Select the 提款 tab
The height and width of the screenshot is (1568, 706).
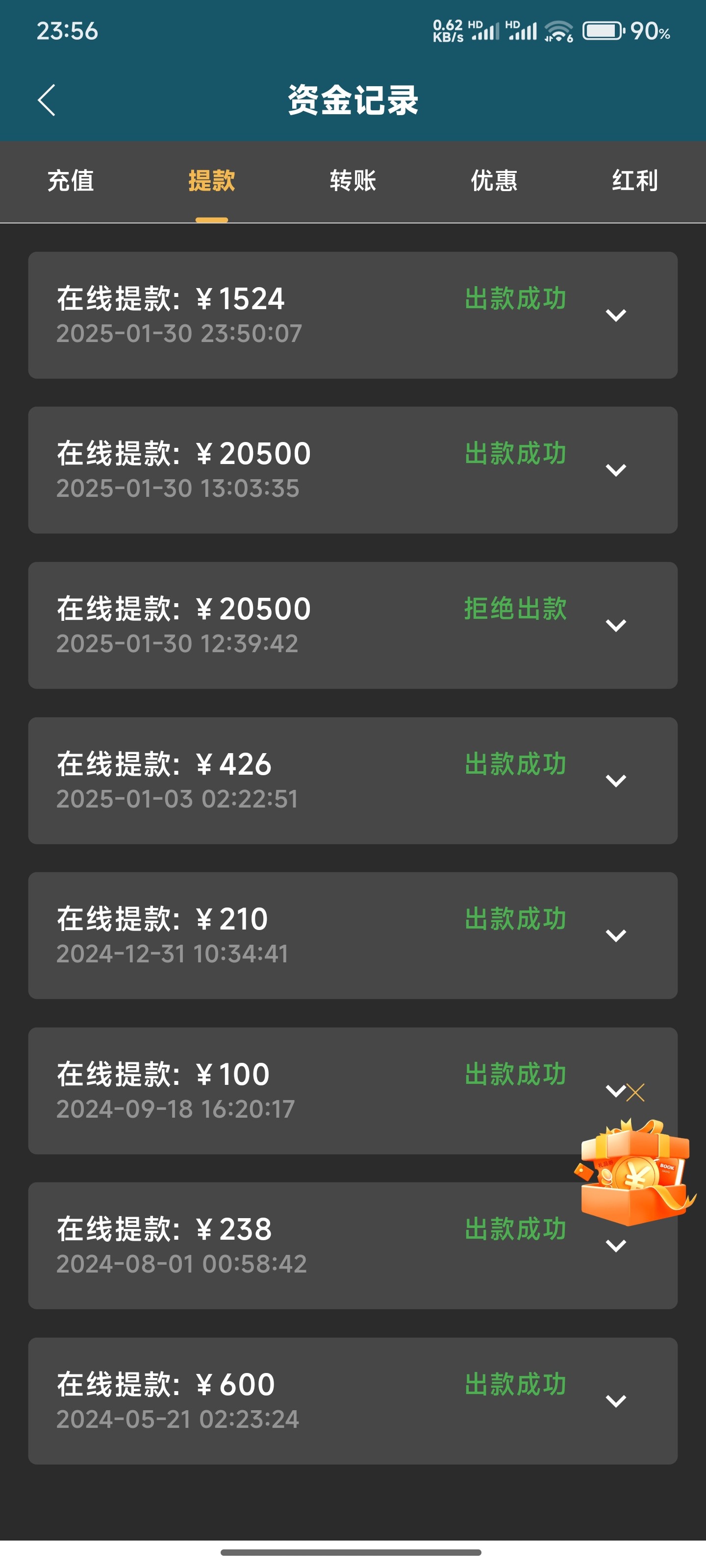point(211,181)
